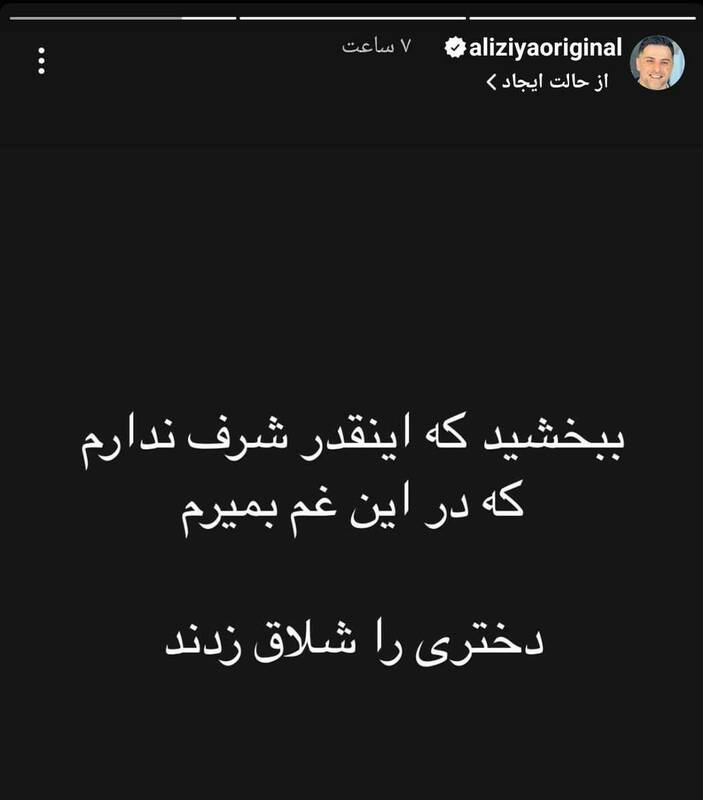Open the profile picture of aliziyaoriginal

pos(657,63)
